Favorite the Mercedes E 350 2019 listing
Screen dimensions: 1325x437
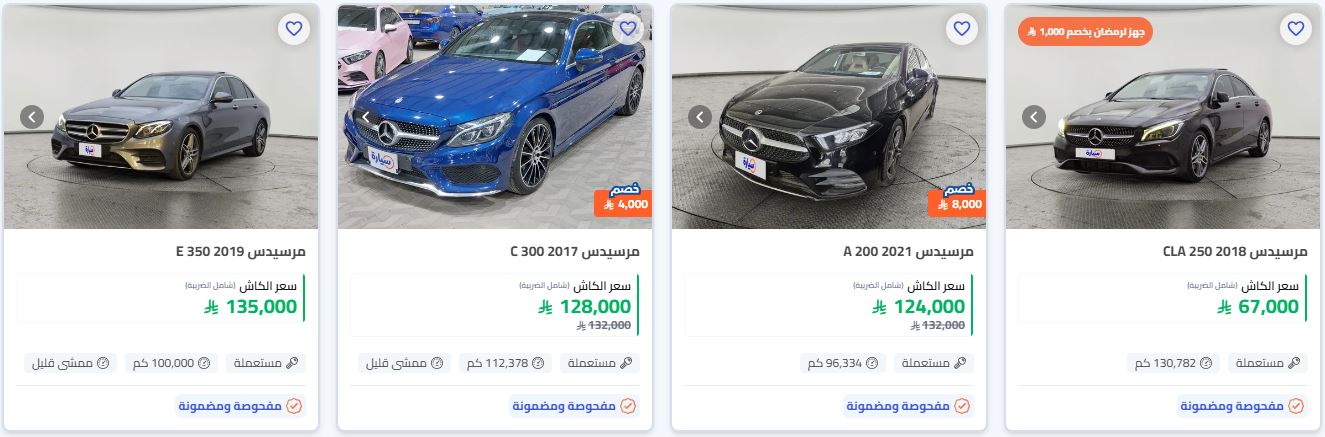pos(293,29)
